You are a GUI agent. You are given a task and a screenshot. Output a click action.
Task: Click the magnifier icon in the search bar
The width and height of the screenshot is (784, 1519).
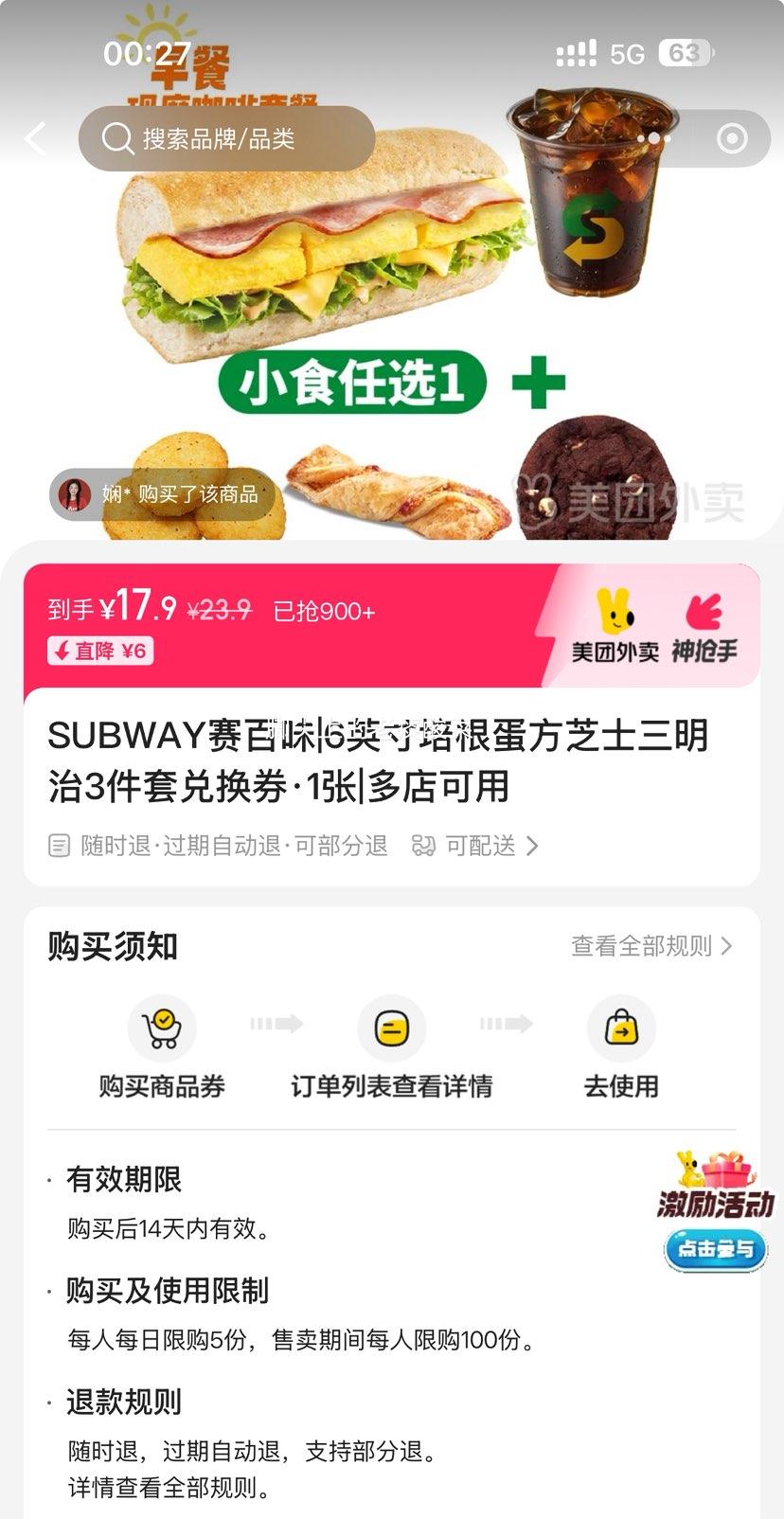tap(116, 138)
